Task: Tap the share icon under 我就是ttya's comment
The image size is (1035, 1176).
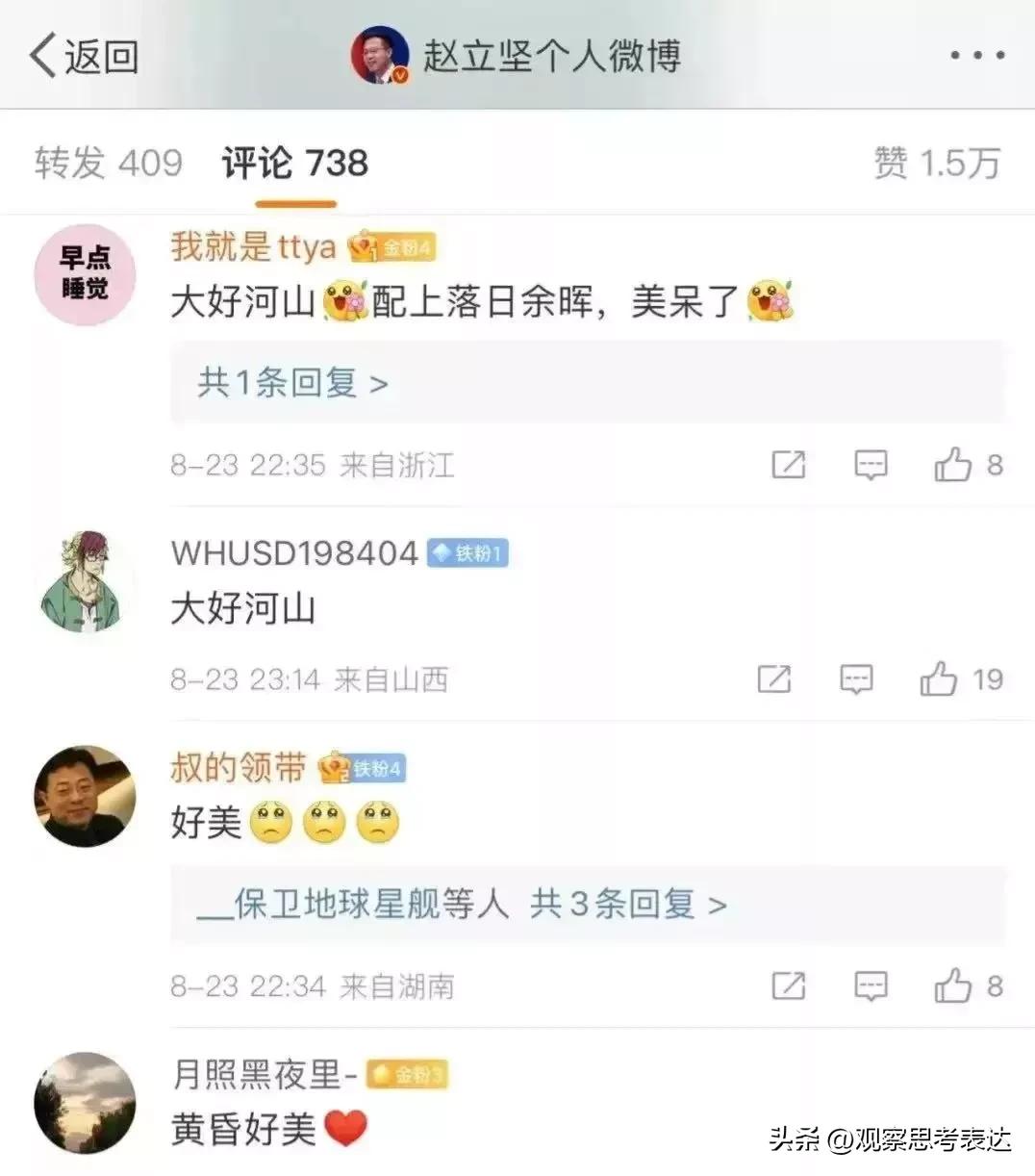Action: tap(788, 466)
